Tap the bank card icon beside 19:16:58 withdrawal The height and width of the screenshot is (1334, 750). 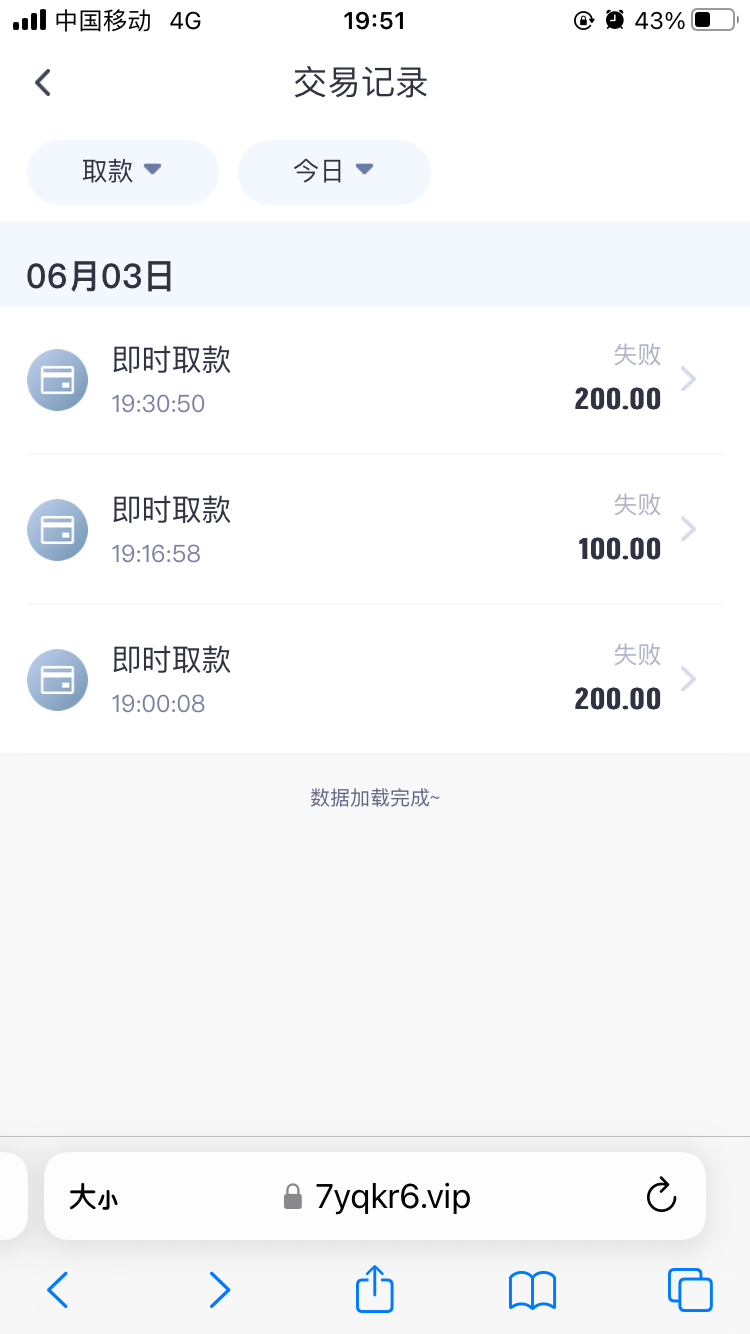click(x=57, y=530)
